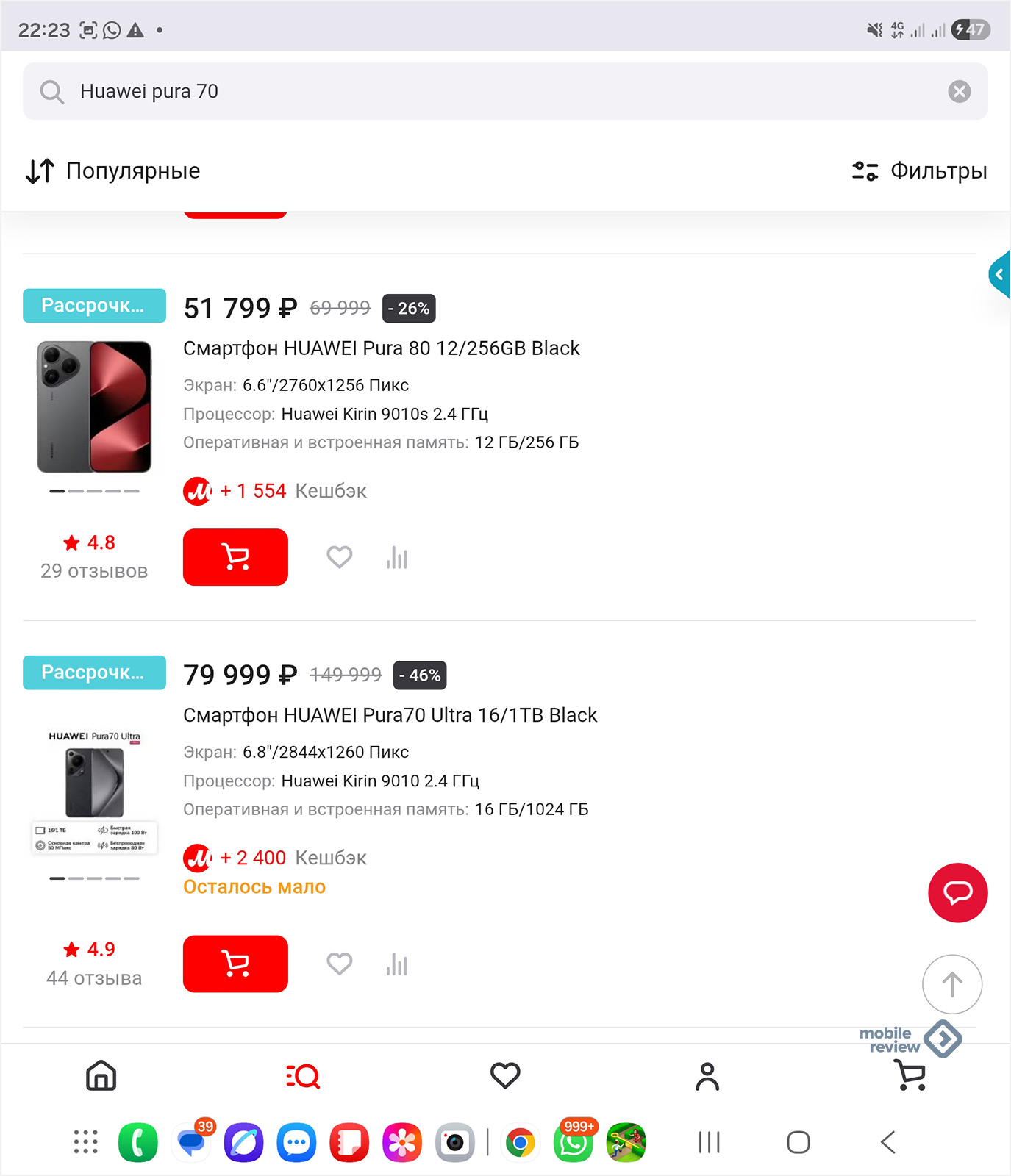Go to the home tab
This screenshot has height=1176, width=1011.
point(101,1076)
